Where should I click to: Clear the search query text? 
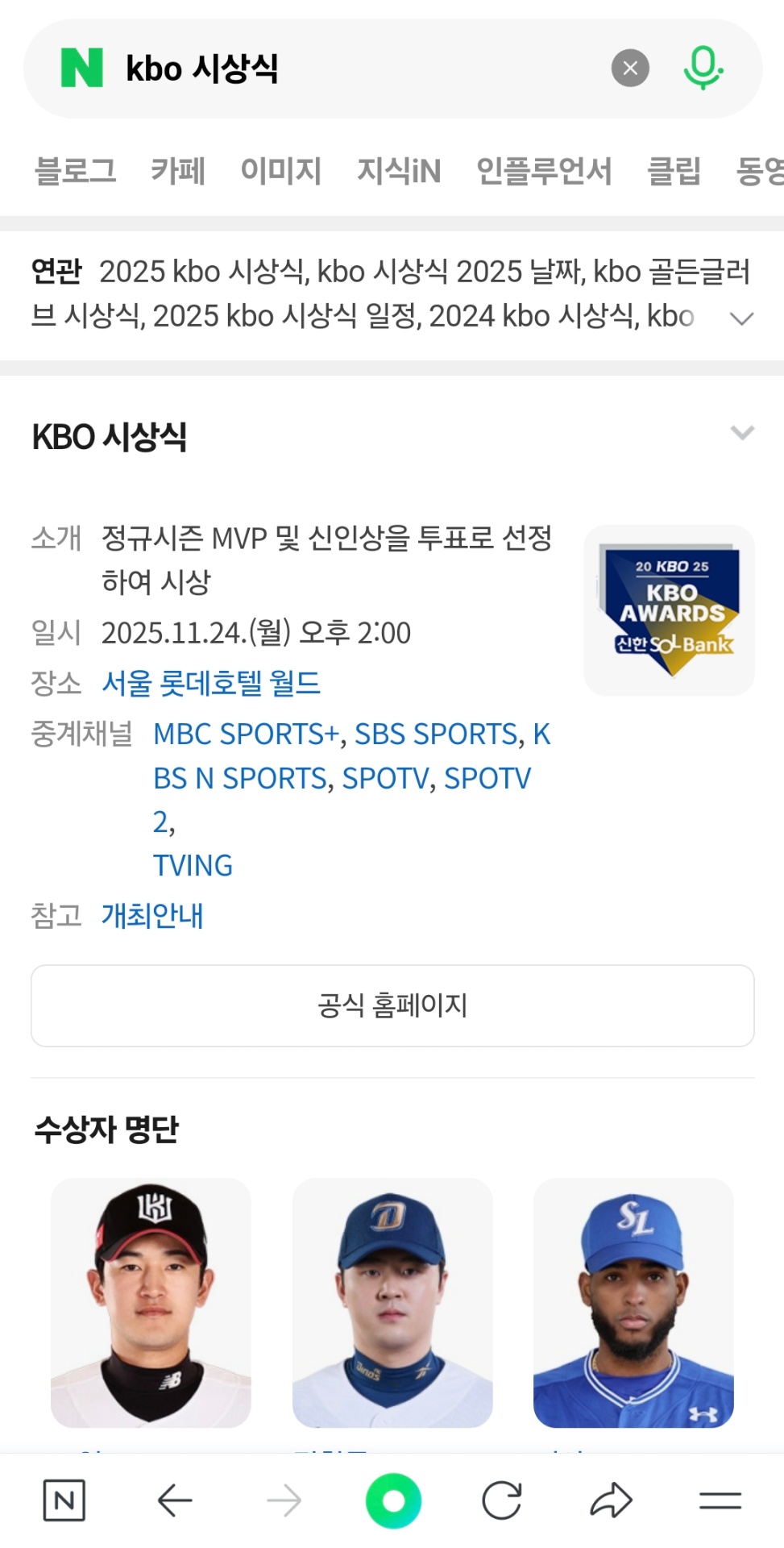[630, 69]
